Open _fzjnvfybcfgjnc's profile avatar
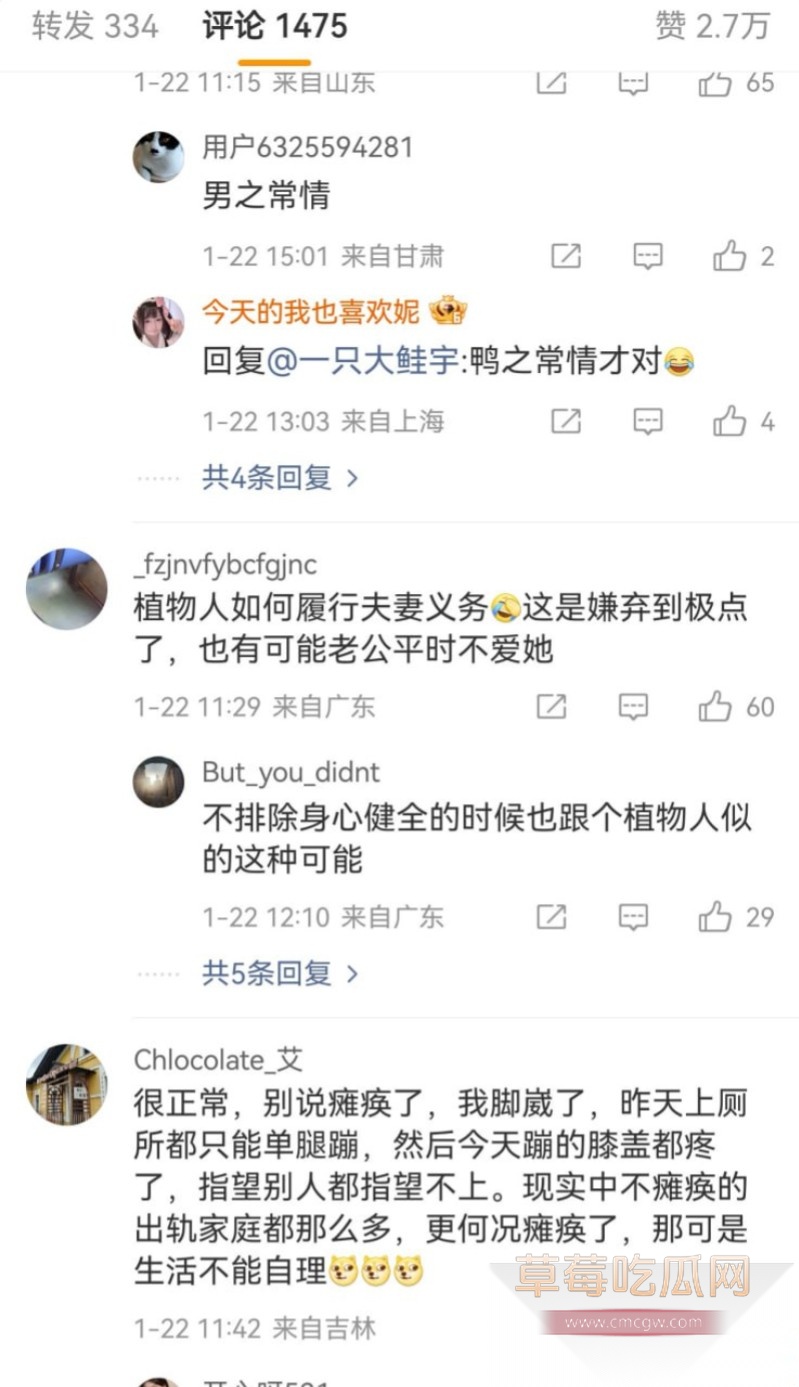Screen dimensions: 799x1387 click(x=67, y=588)
